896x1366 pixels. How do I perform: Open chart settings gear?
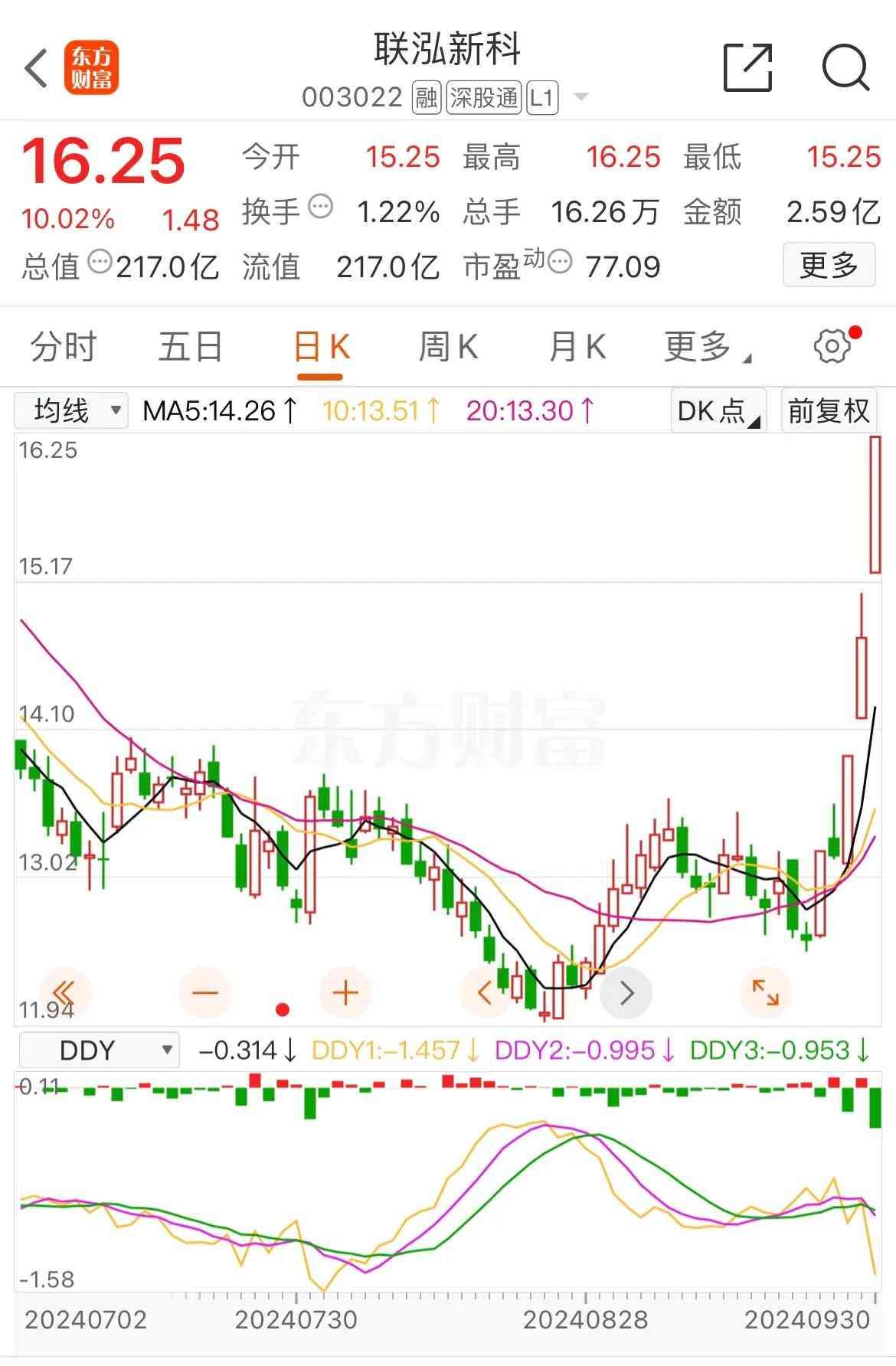(832, 346)
